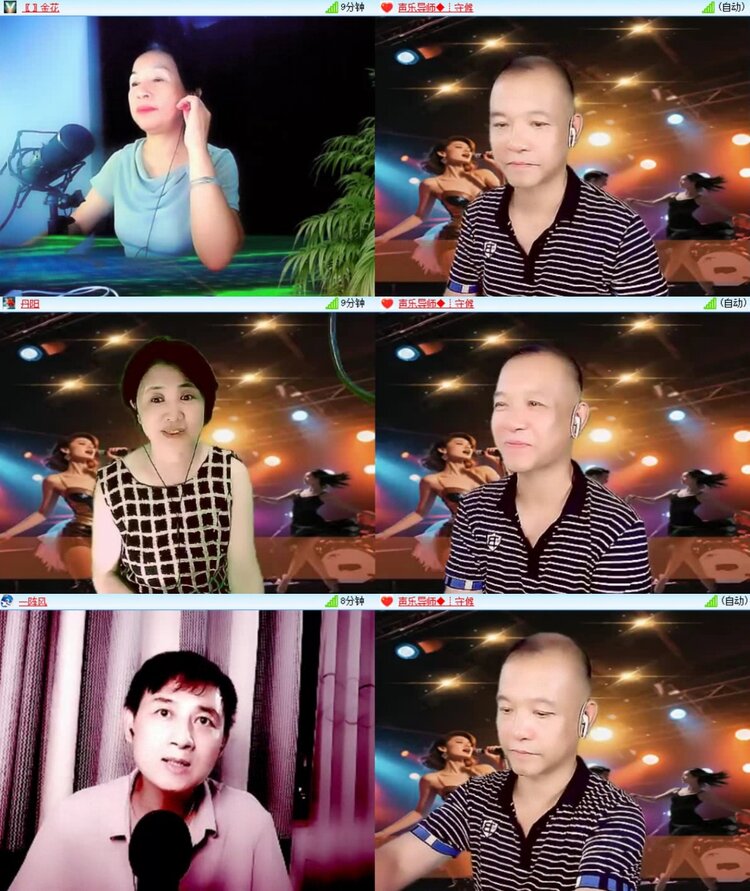
Task: Click the small avatar icon before 金花
Action: pyautogui.click(x=8, y=8)
